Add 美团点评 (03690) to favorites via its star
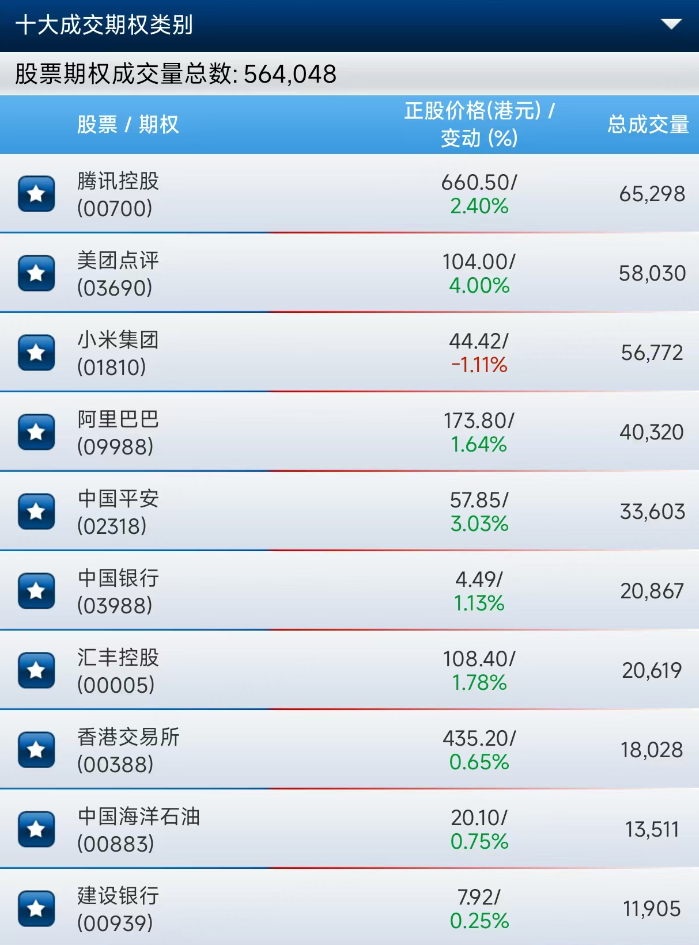 tap(37, 273)
